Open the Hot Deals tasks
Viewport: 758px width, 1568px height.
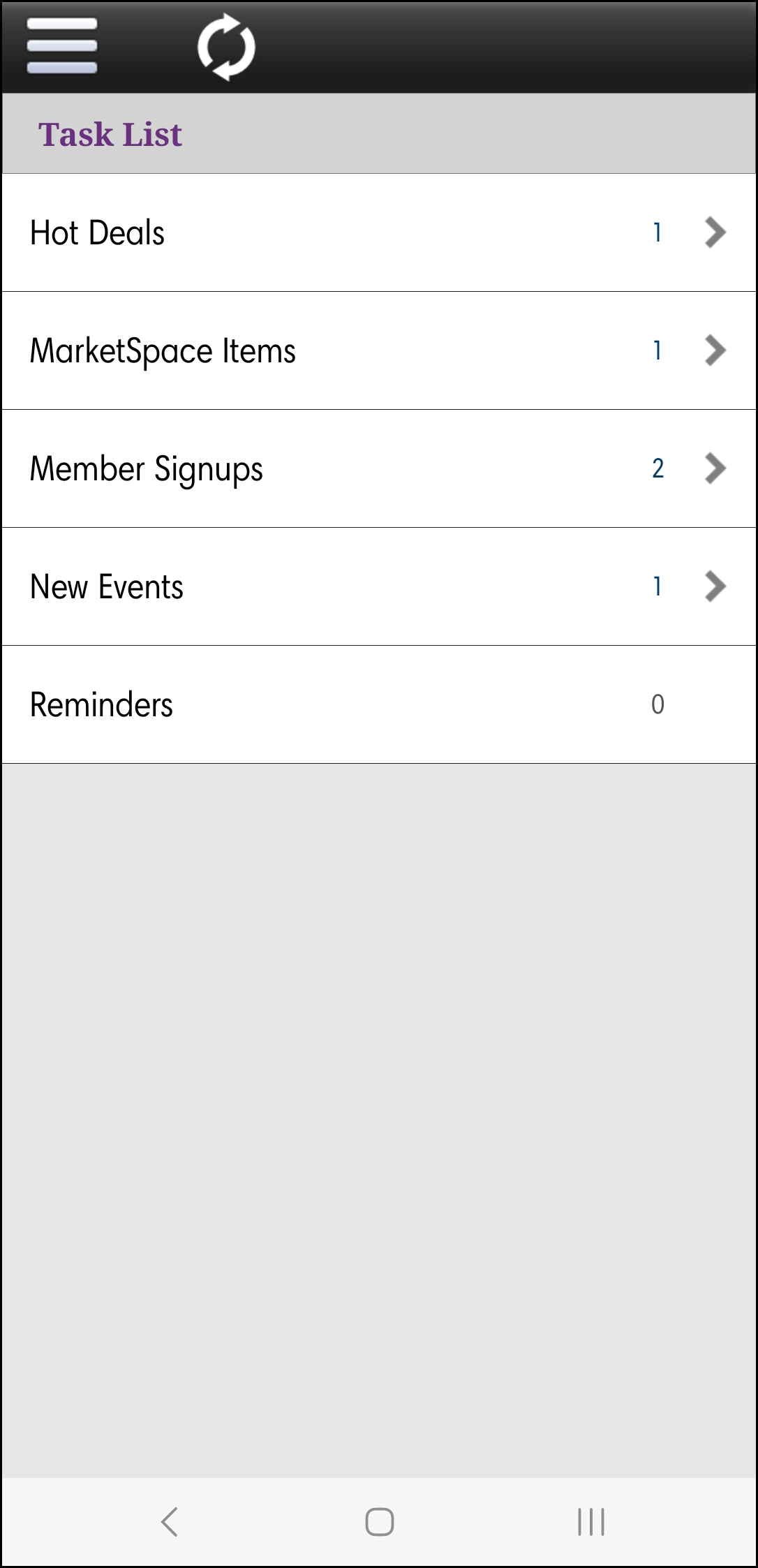click(x=378, y=232)
